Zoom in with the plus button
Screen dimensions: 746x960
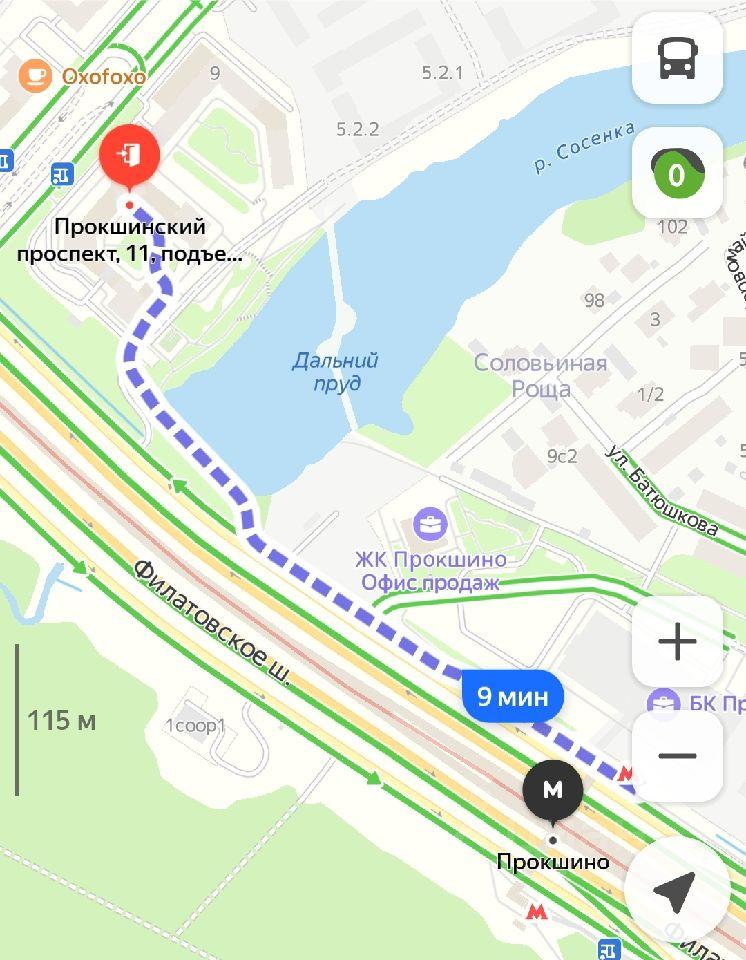point(677,641)
